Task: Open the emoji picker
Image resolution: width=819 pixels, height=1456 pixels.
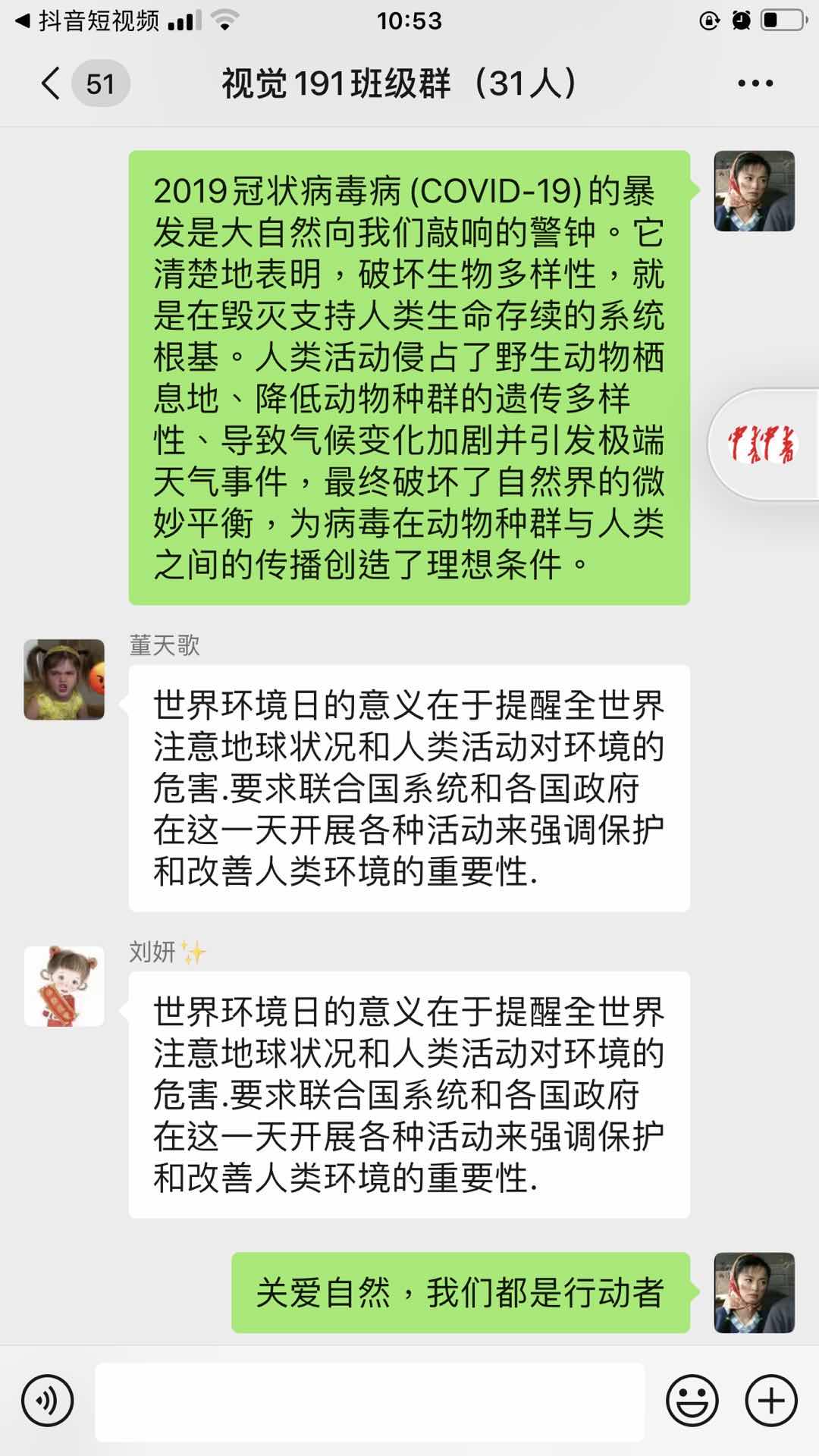Action: (x=692, y=1401)
